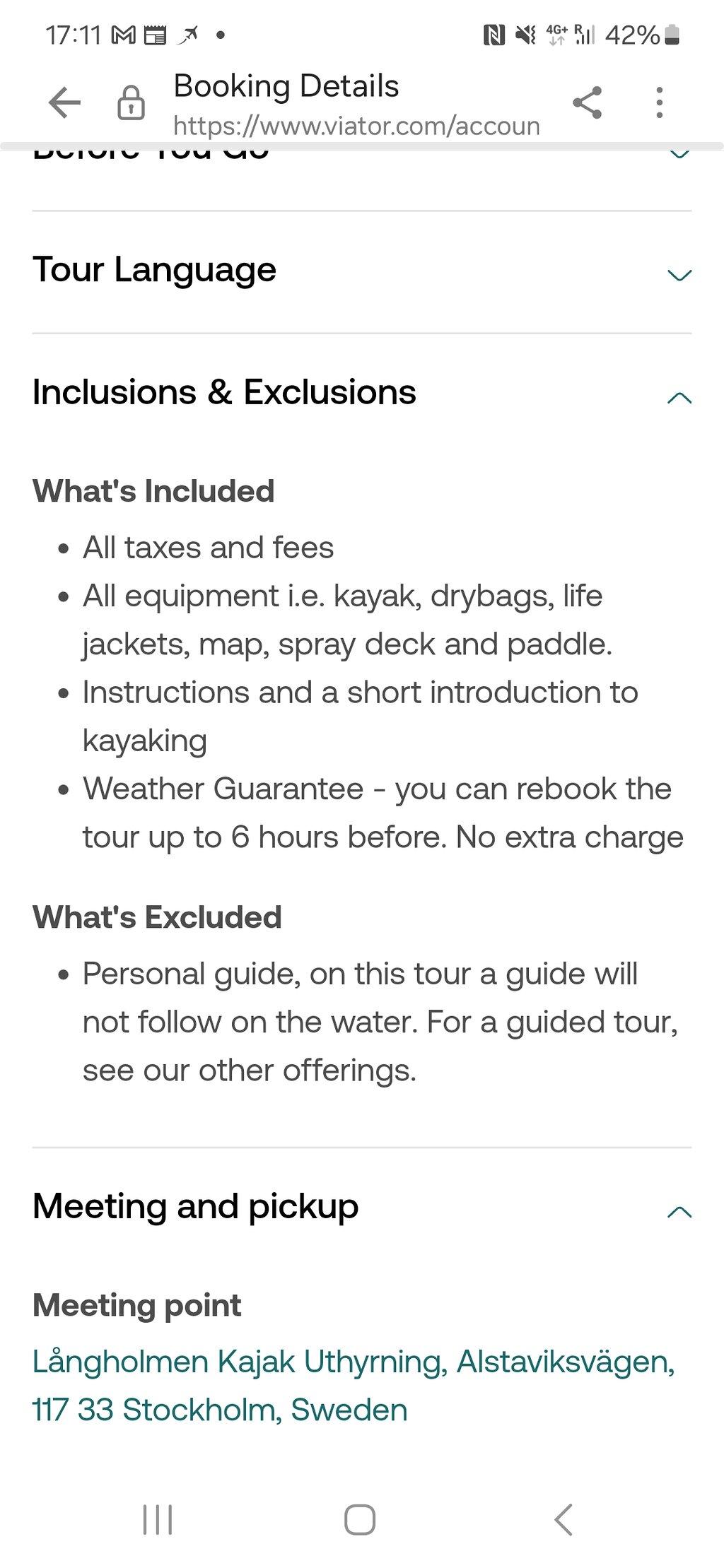Image resolution: width=724 pixels, height=1568 pixels.
Task: Open the browser overflow menu
Action: click(x=659, y=103)
